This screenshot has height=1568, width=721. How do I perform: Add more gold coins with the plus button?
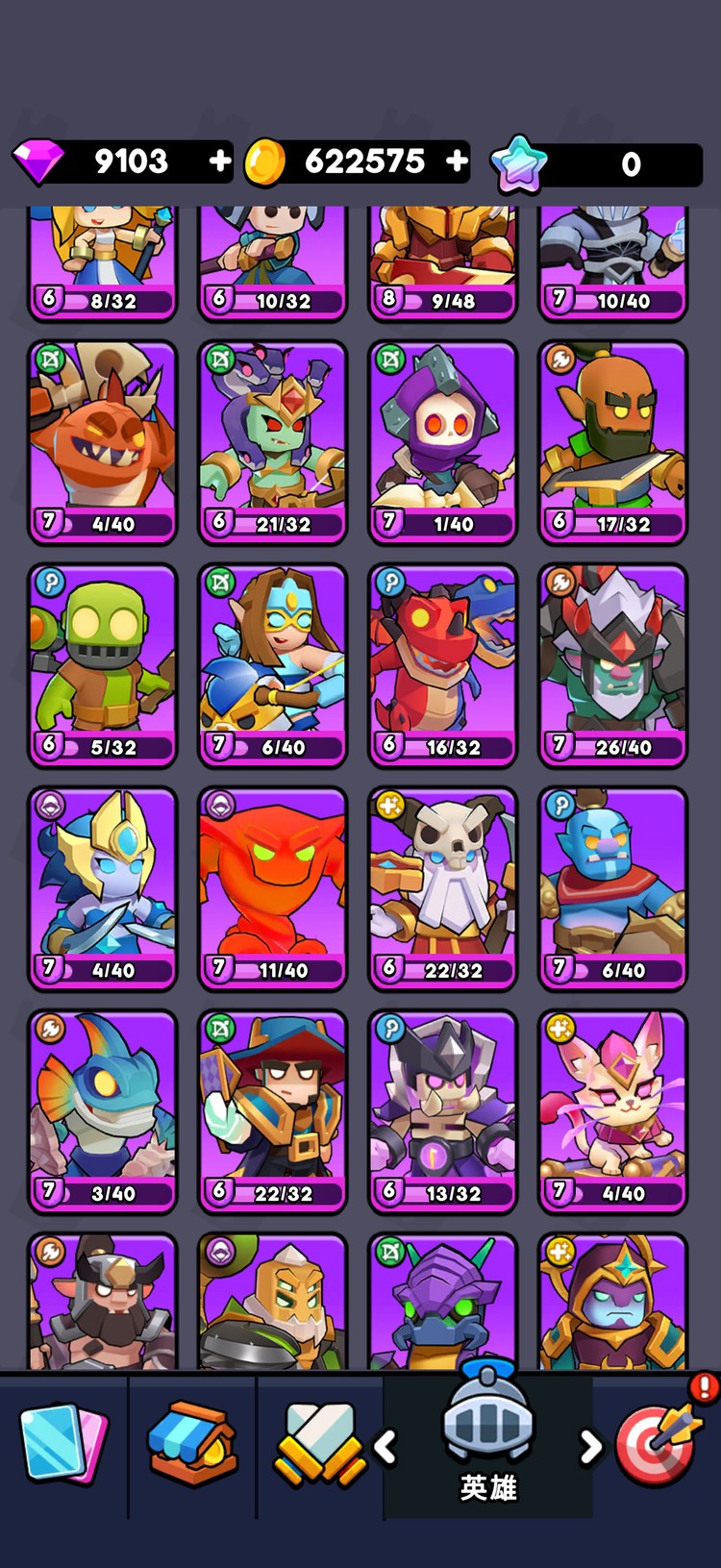458,162
